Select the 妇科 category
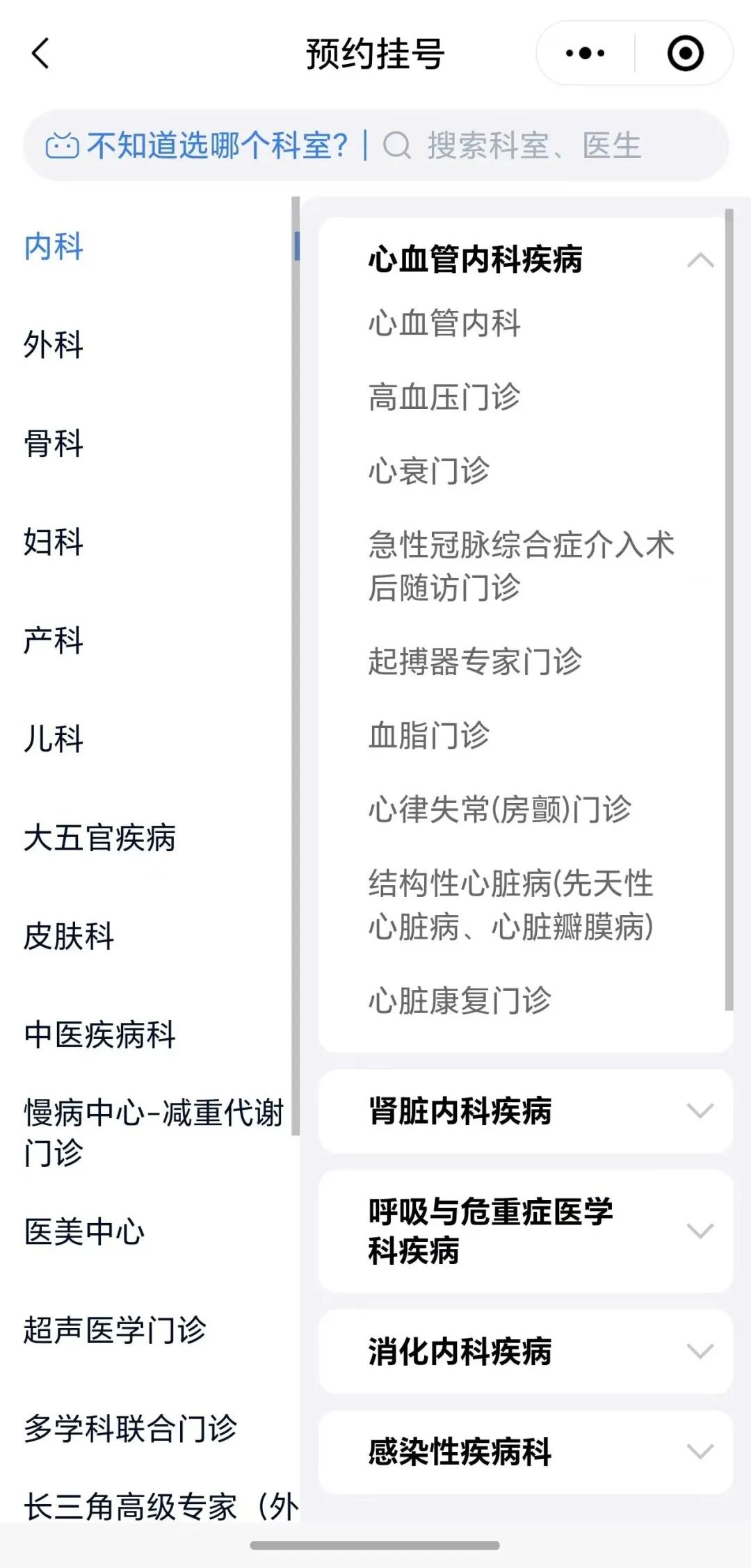 tap(54, 542)
